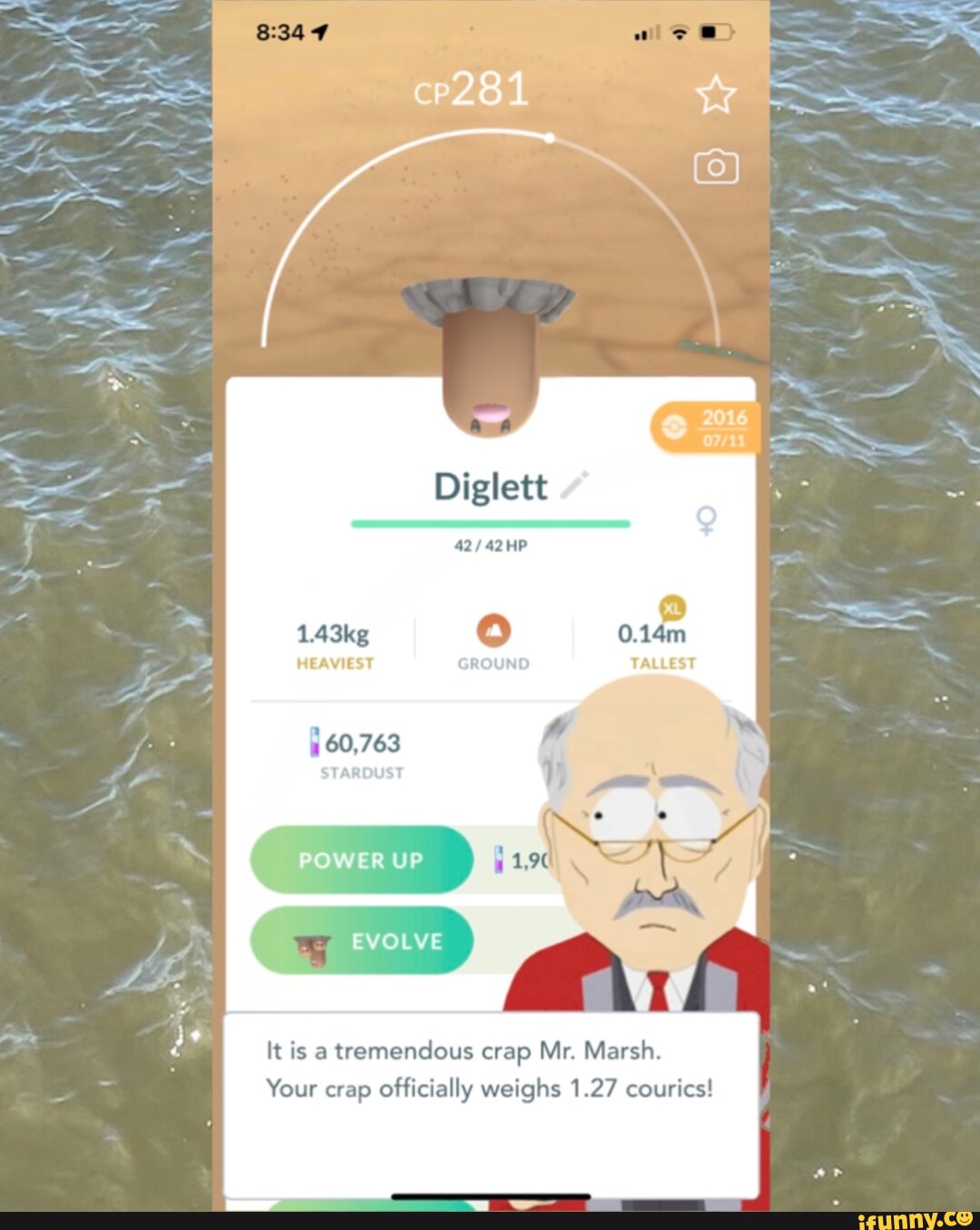
Task: Select the HEAVIEST stat label
Action: (335, 663)
